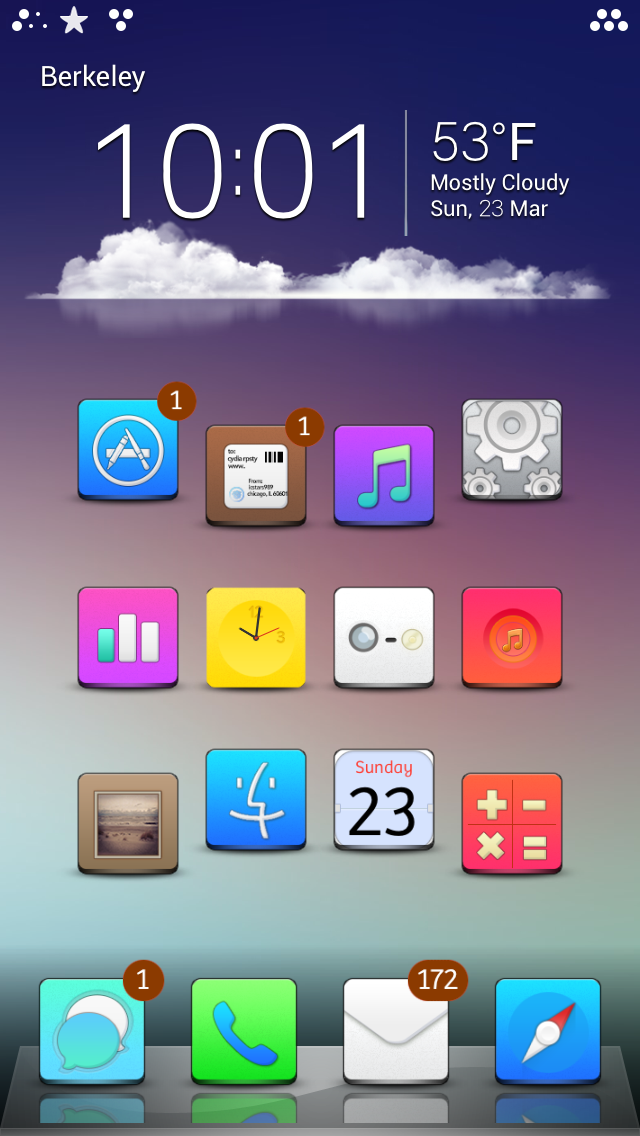Open Mail with 172 unread

pos(396,1032)
